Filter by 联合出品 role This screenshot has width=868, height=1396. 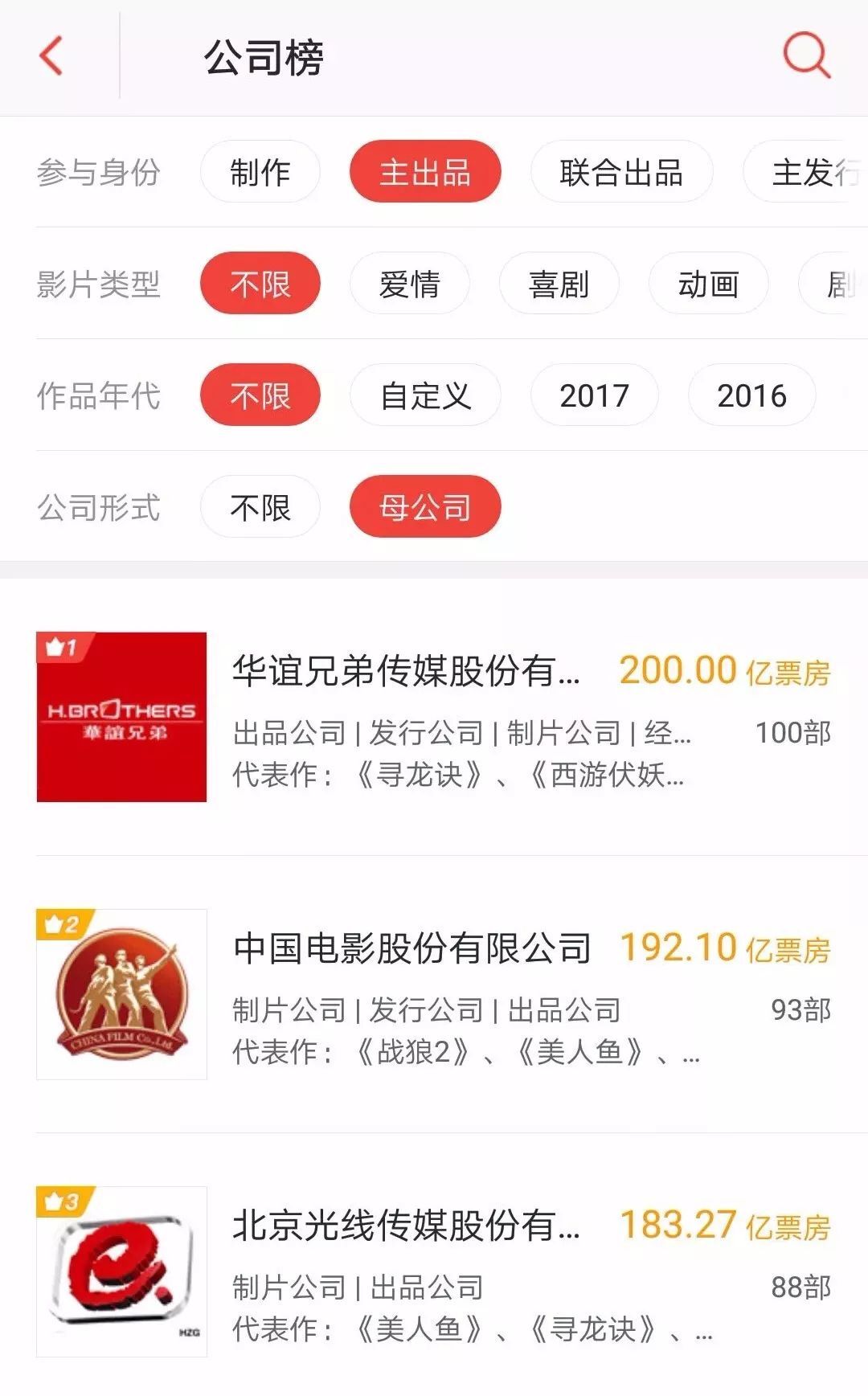point(620,172)
